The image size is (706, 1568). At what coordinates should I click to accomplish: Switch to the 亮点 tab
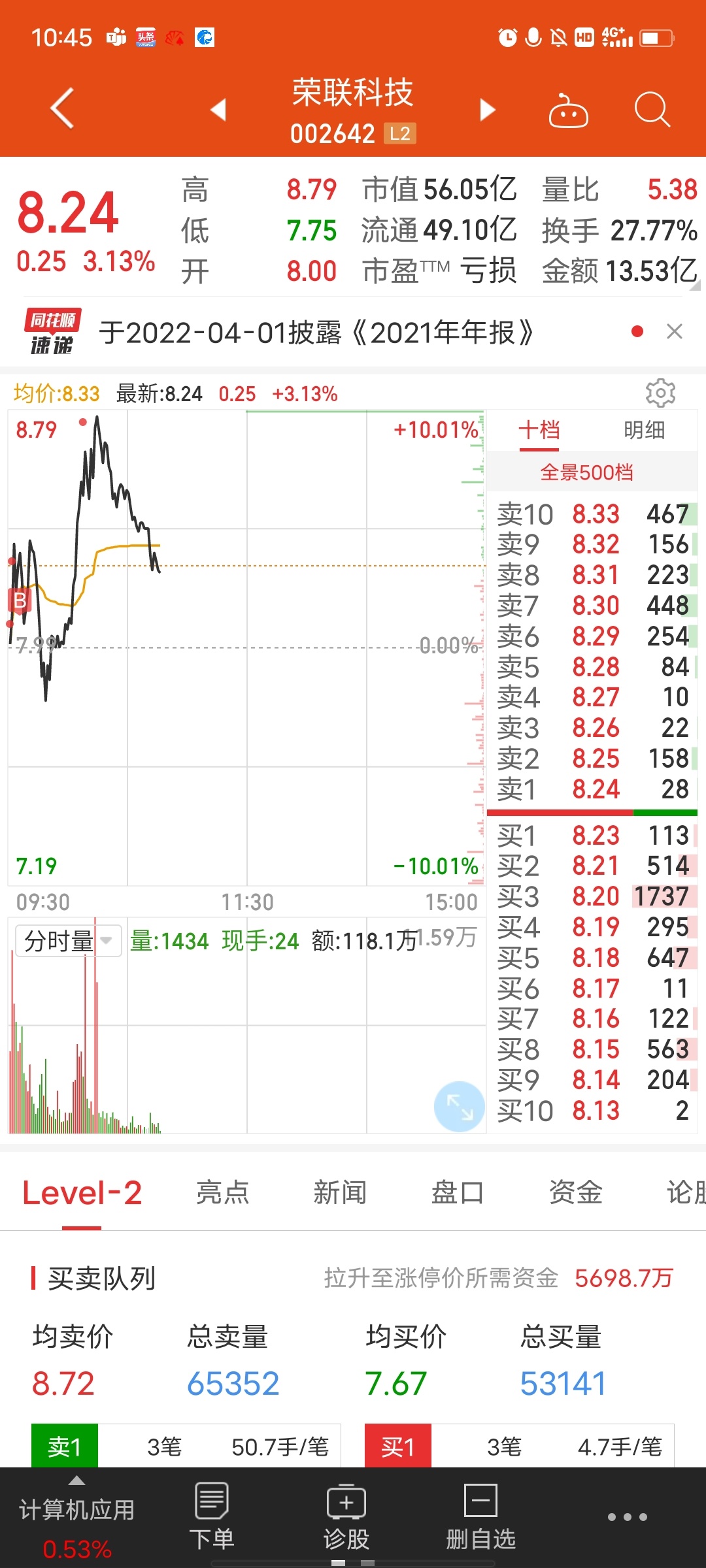coord(222,1192)
